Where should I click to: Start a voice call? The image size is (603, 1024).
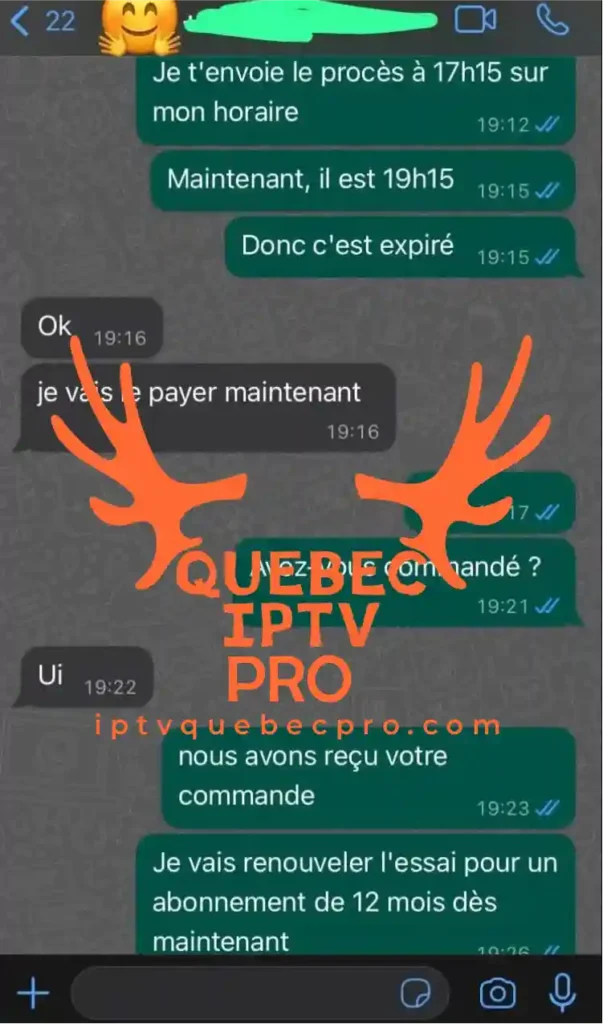click(x=552, y=20)
